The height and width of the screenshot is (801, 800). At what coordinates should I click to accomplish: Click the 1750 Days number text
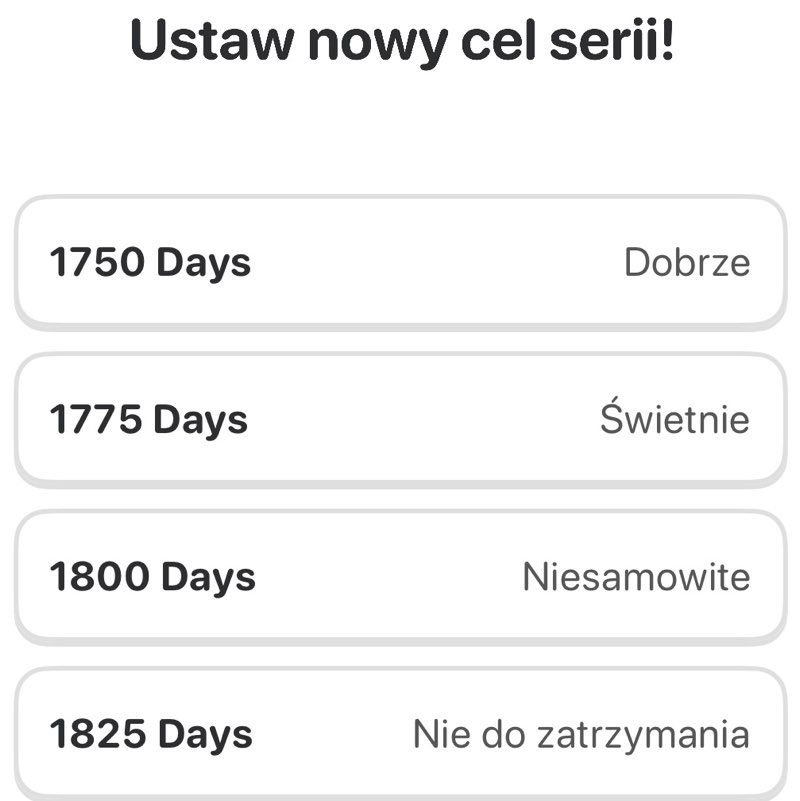point(150,262)
